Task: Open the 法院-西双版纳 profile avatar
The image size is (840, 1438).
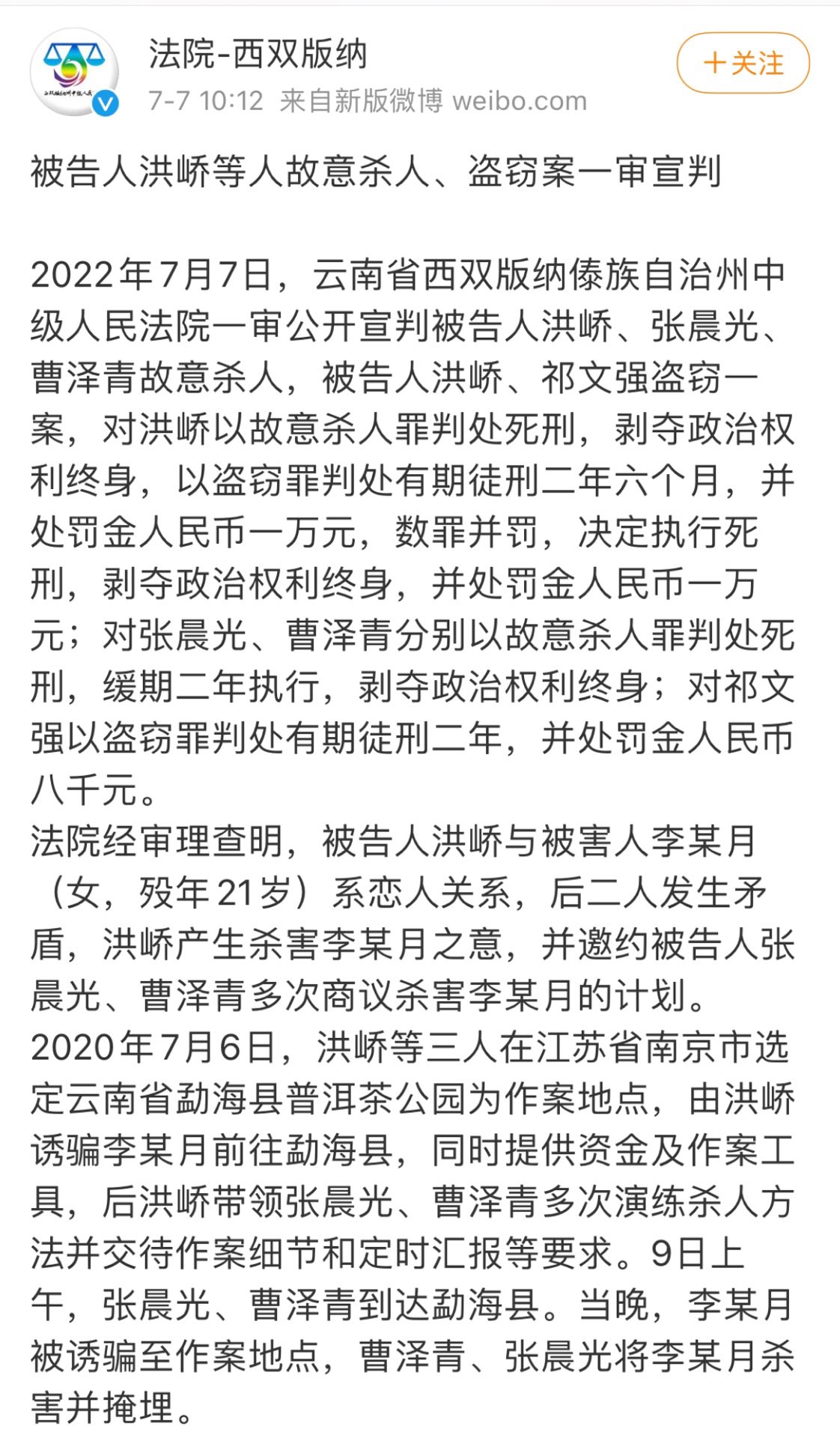Action: pos(74,72)
